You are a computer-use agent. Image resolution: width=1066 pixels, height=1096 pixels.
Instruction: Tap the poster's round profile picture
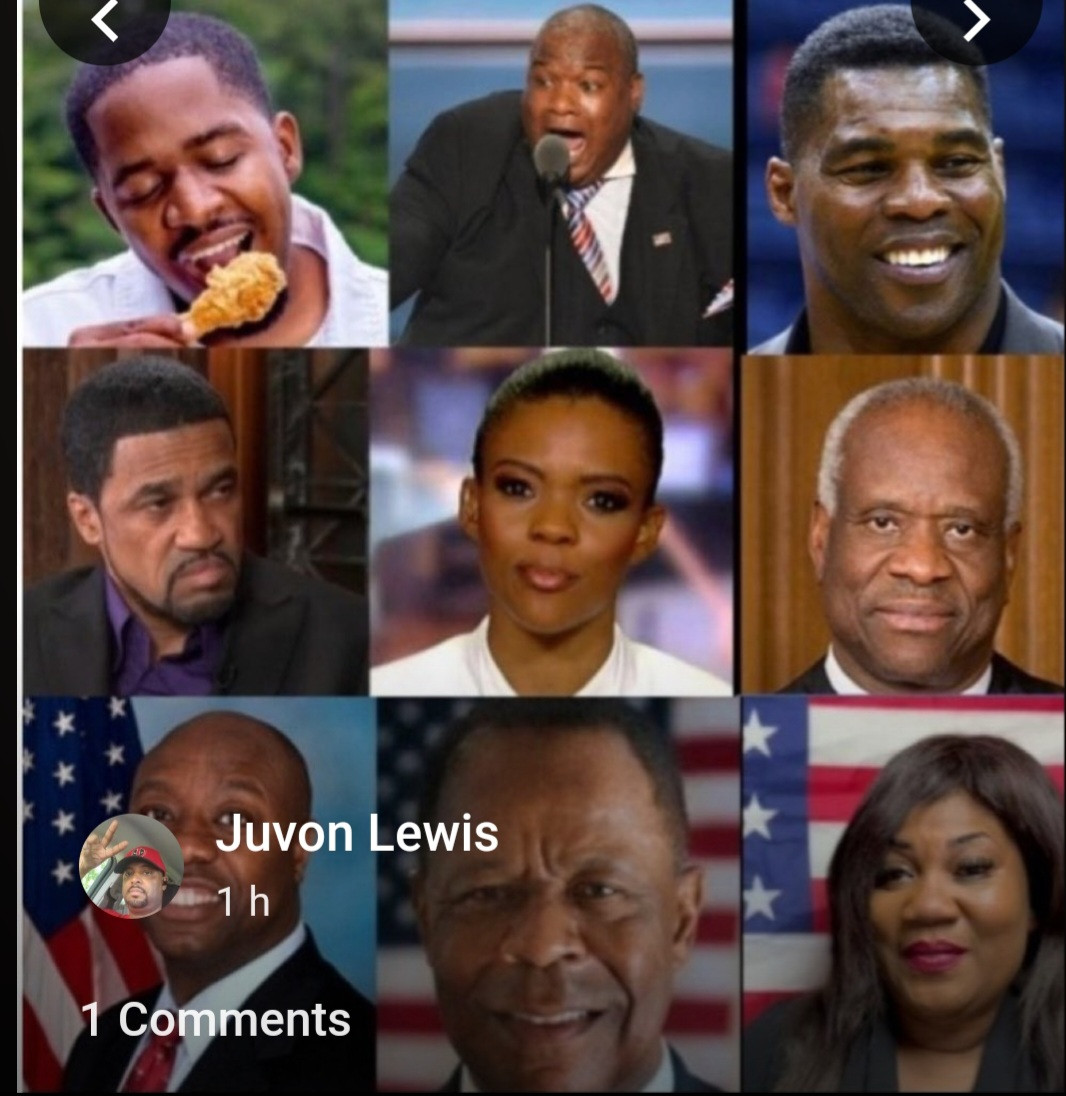pos(131,866)
